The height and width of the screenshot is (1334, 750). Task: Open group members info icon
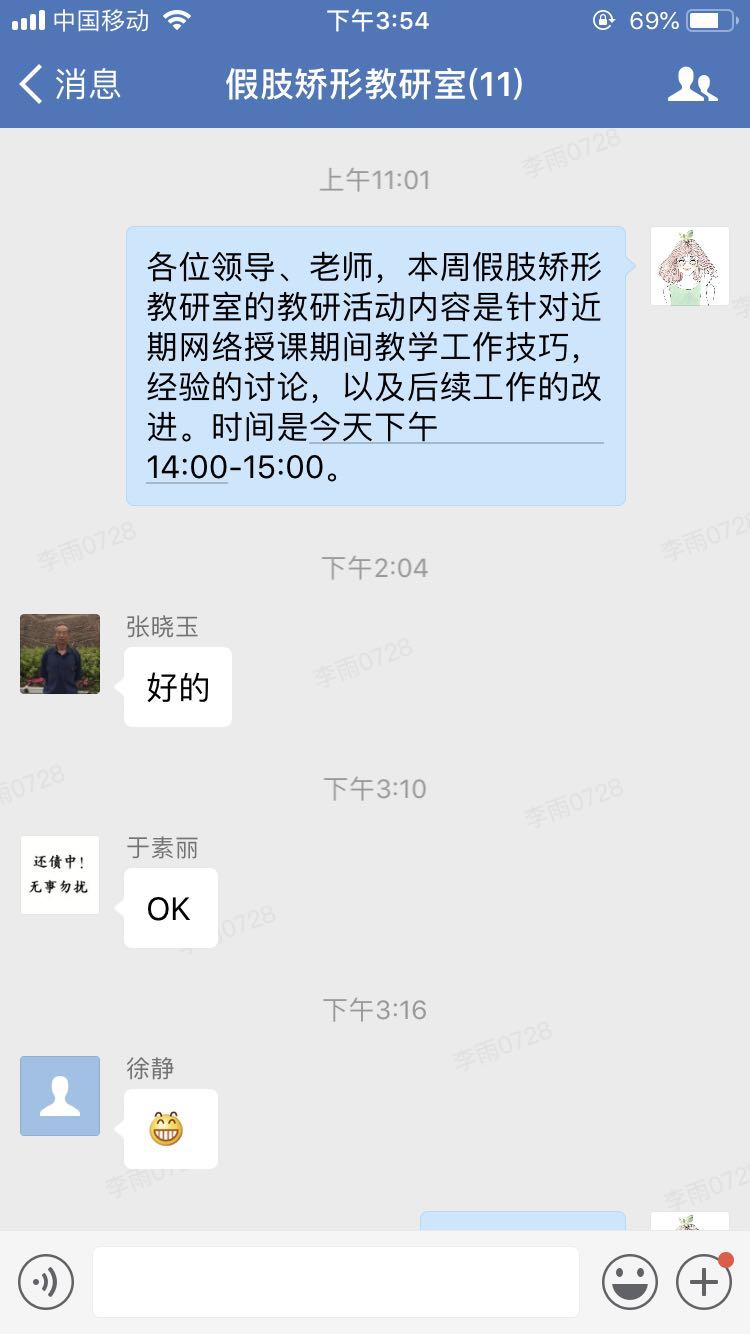692,85
